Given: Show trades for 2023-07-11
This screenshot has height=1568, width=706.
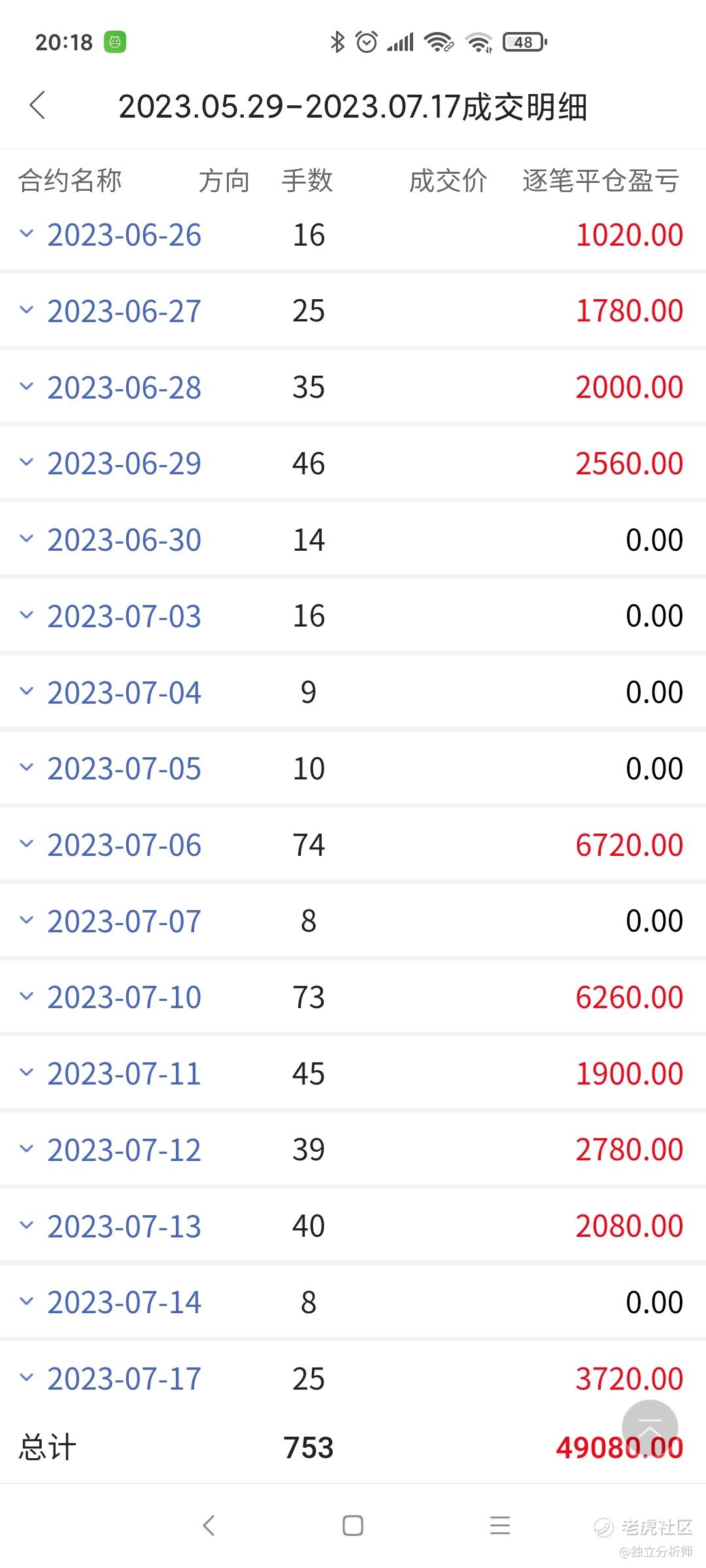Looking at the screenshot, I should click(353, 1073).
